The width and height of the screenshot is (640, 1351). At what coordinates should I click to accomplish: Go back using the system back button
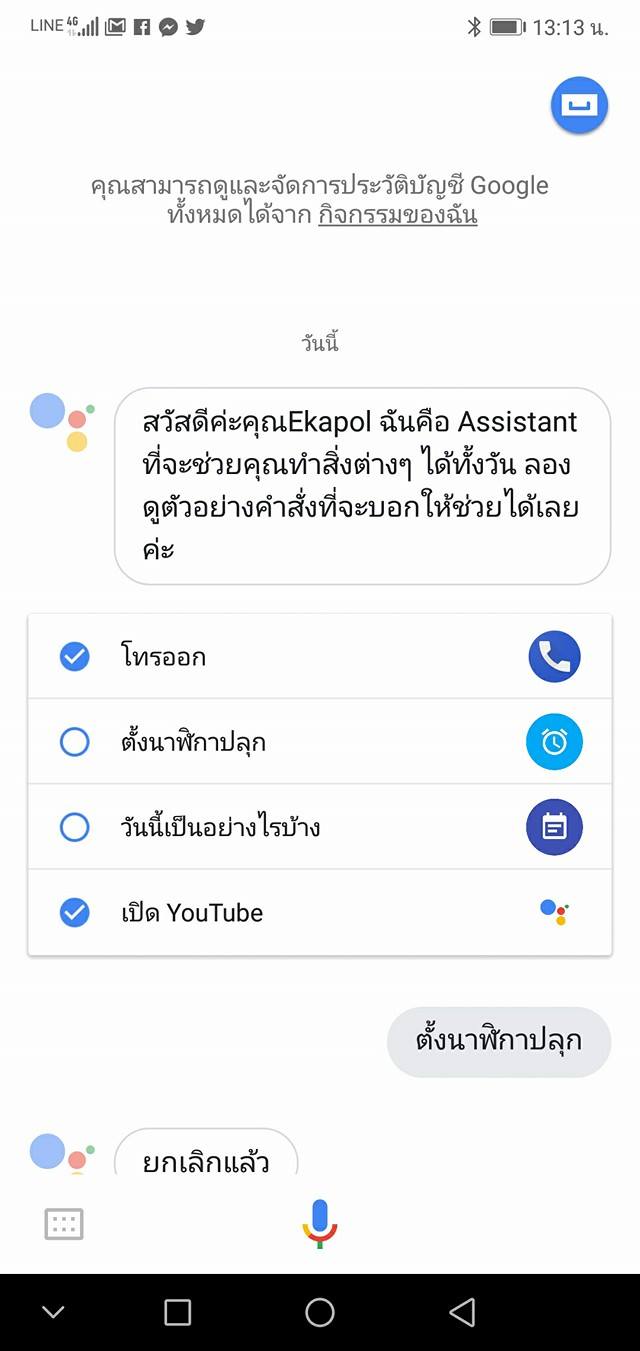462,1312
